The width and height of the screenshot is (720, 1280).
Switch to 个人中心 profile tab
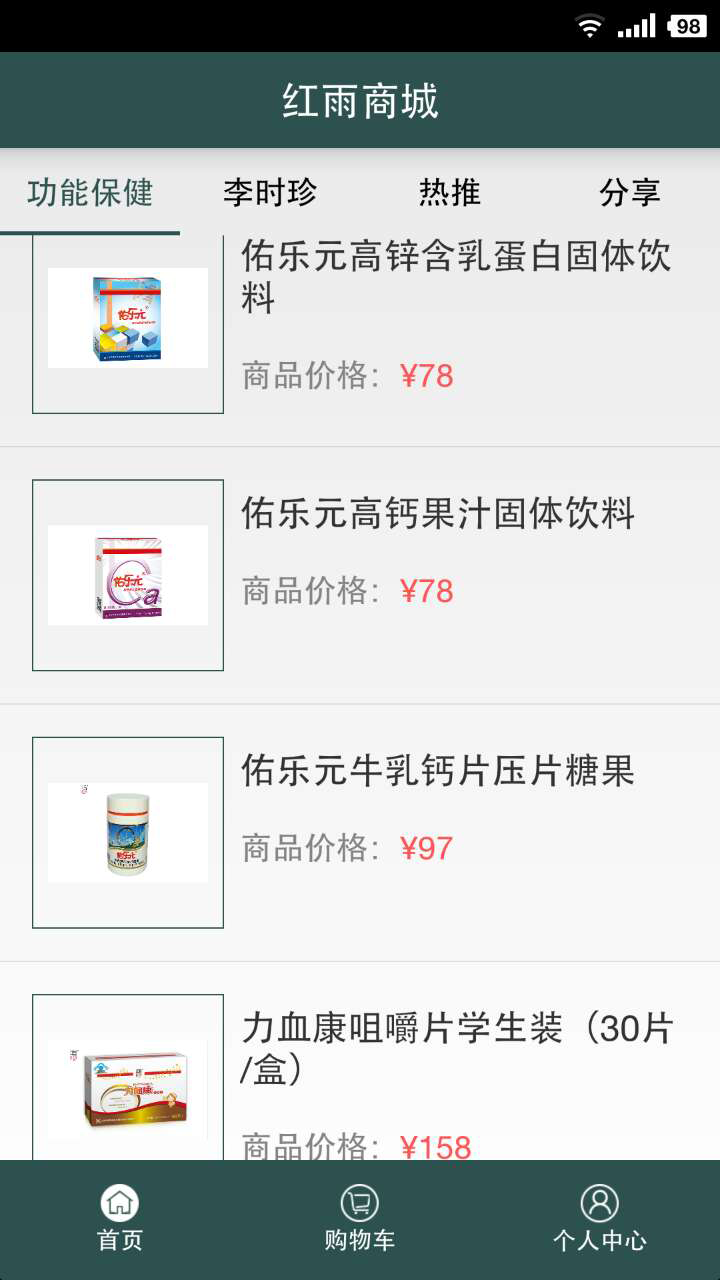(x=600, y=1218)
